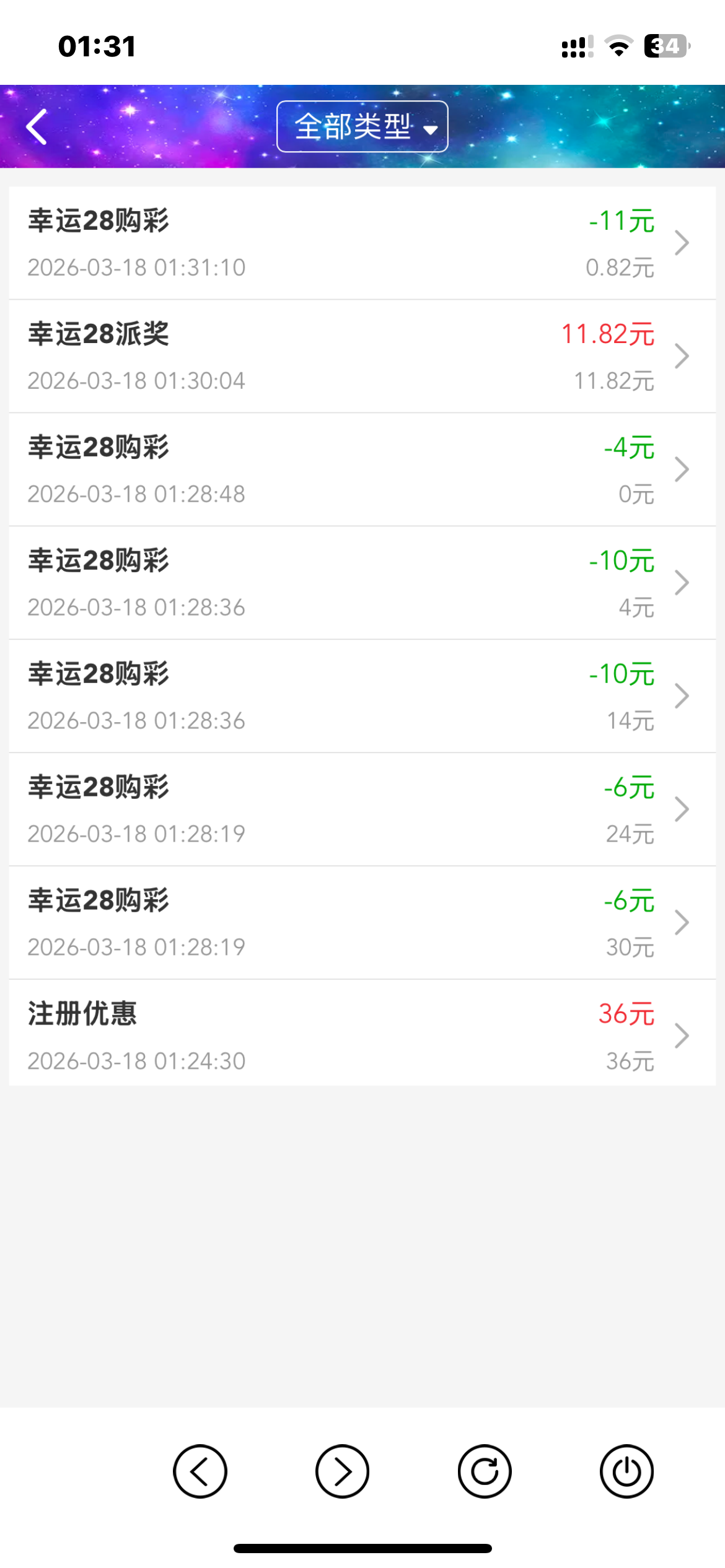Open the -6元 record with 30元 balance
The height and width of the screenshot is (1568, 725).
coord(362,923)
